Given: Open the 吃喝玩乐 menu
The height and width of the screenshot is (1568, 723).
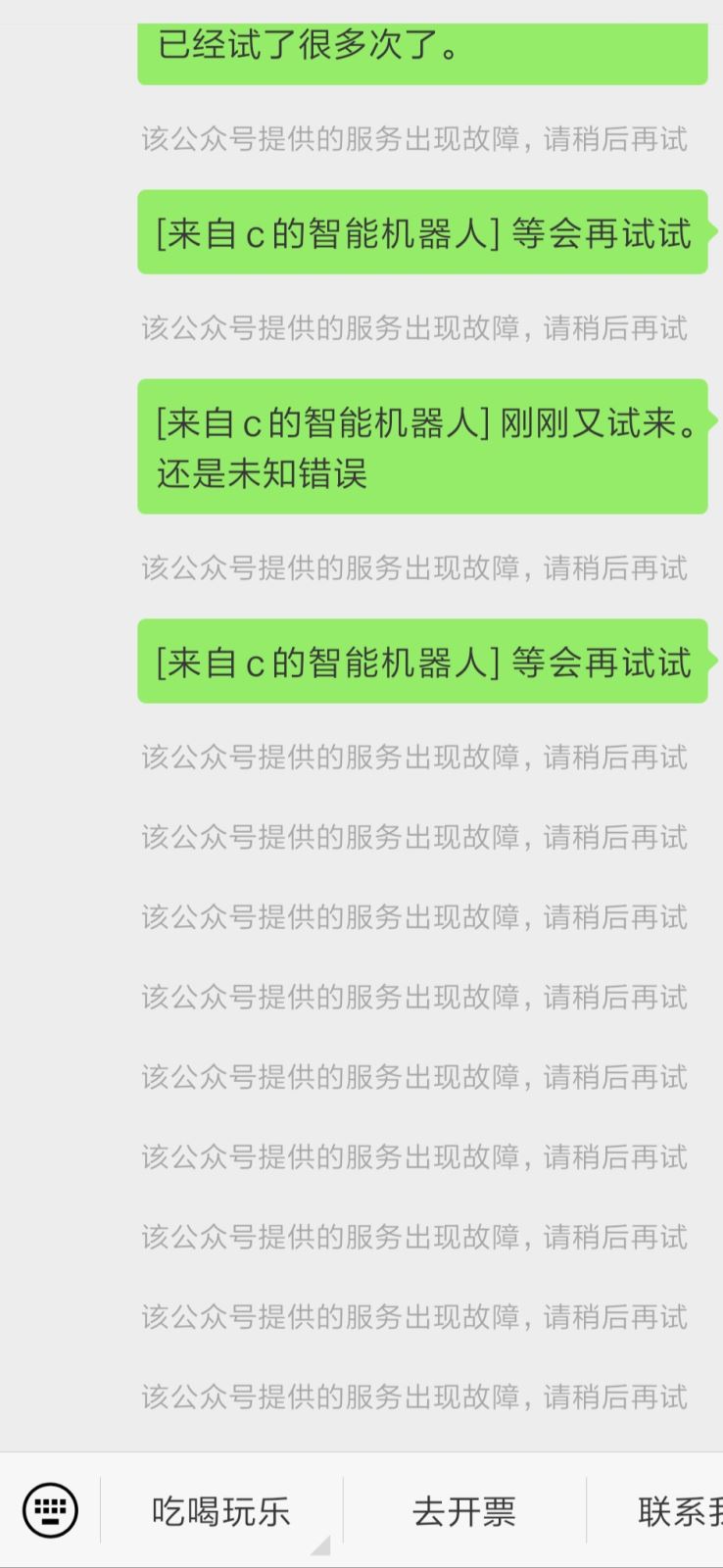Looking at the screenshot, I should [221, 1510].
